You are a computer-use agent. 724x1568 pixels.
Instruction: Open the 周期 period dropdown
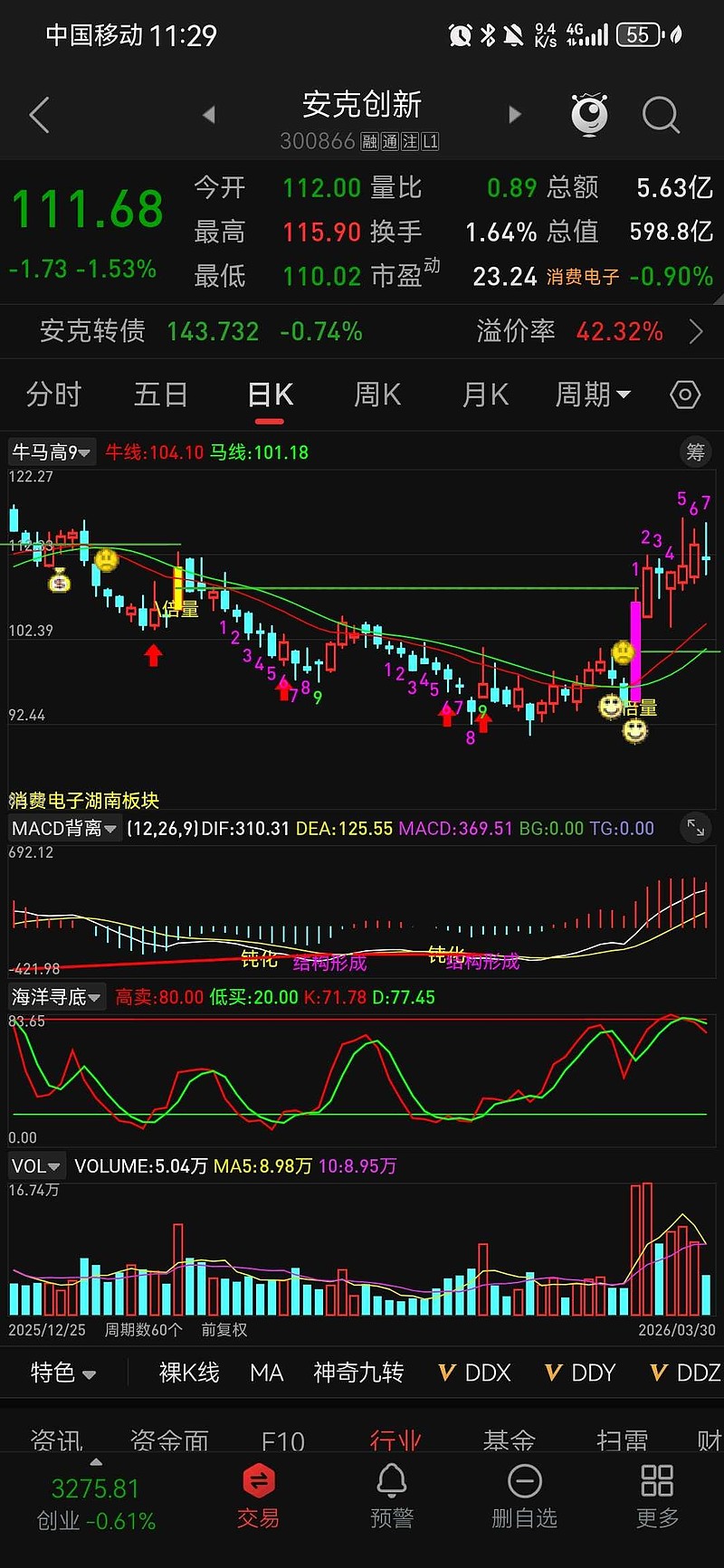pyautogui.click(x=593, y=394)
